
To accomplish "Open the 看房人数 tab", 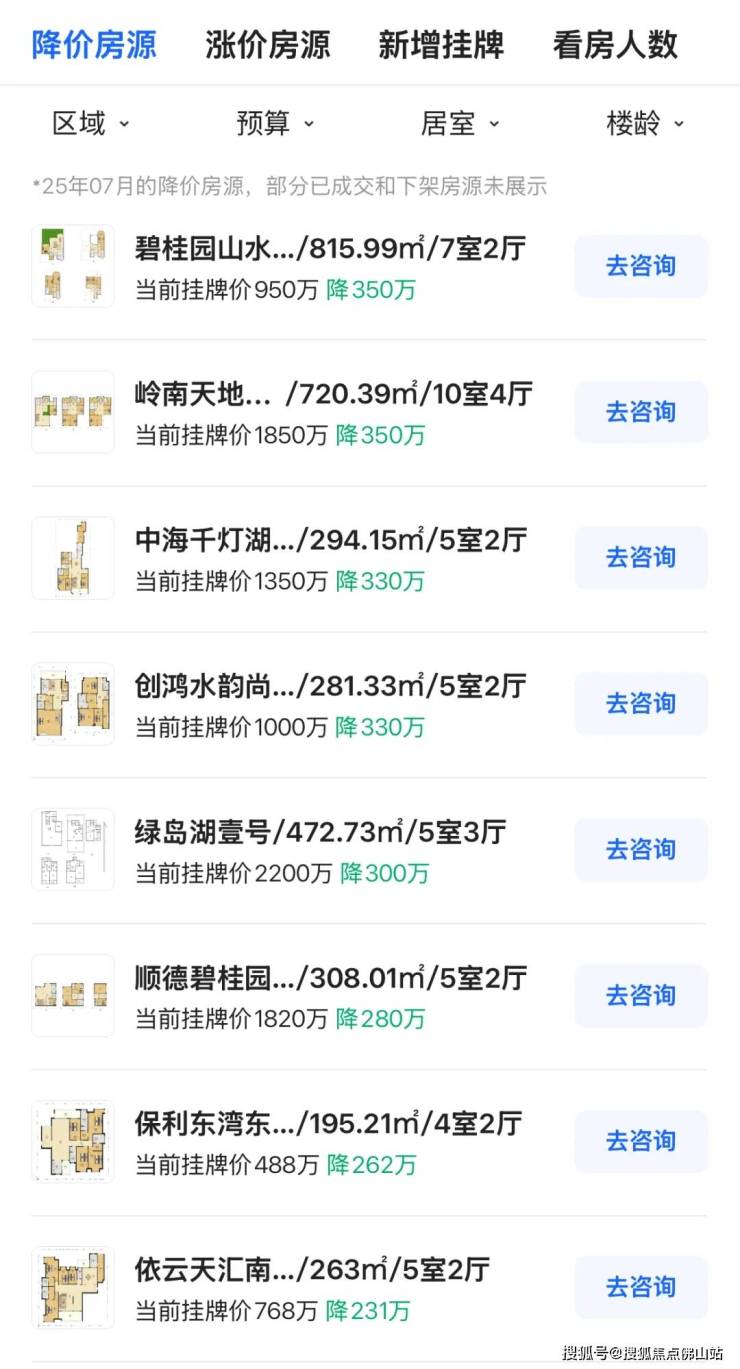I will (615, 45).
